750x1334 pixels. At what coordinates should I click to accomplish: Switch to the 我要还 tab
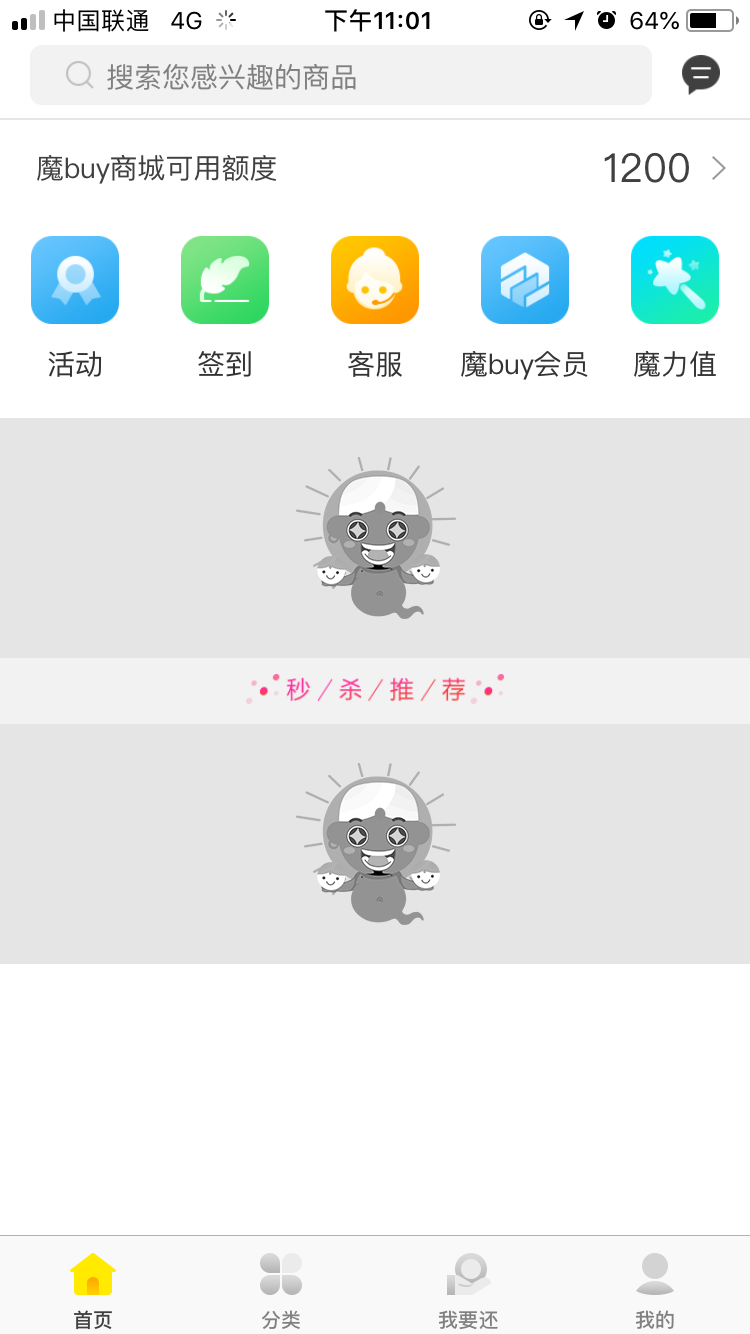(x=468, y=1291)
